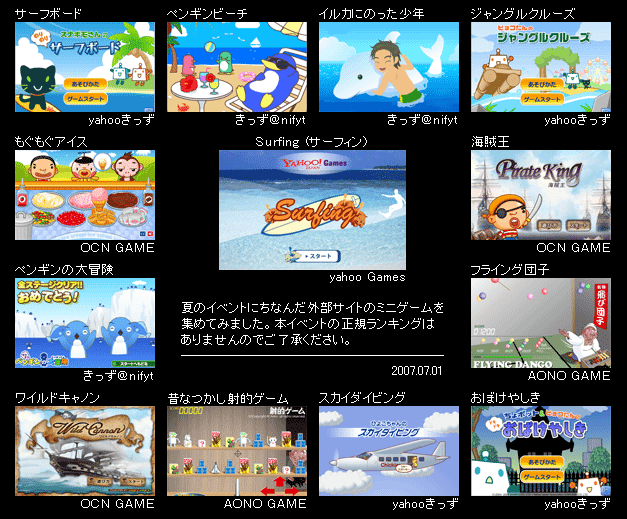Select the イルカにのった少年 game
This screenshot has width=627, height=519.
(388, 67)
